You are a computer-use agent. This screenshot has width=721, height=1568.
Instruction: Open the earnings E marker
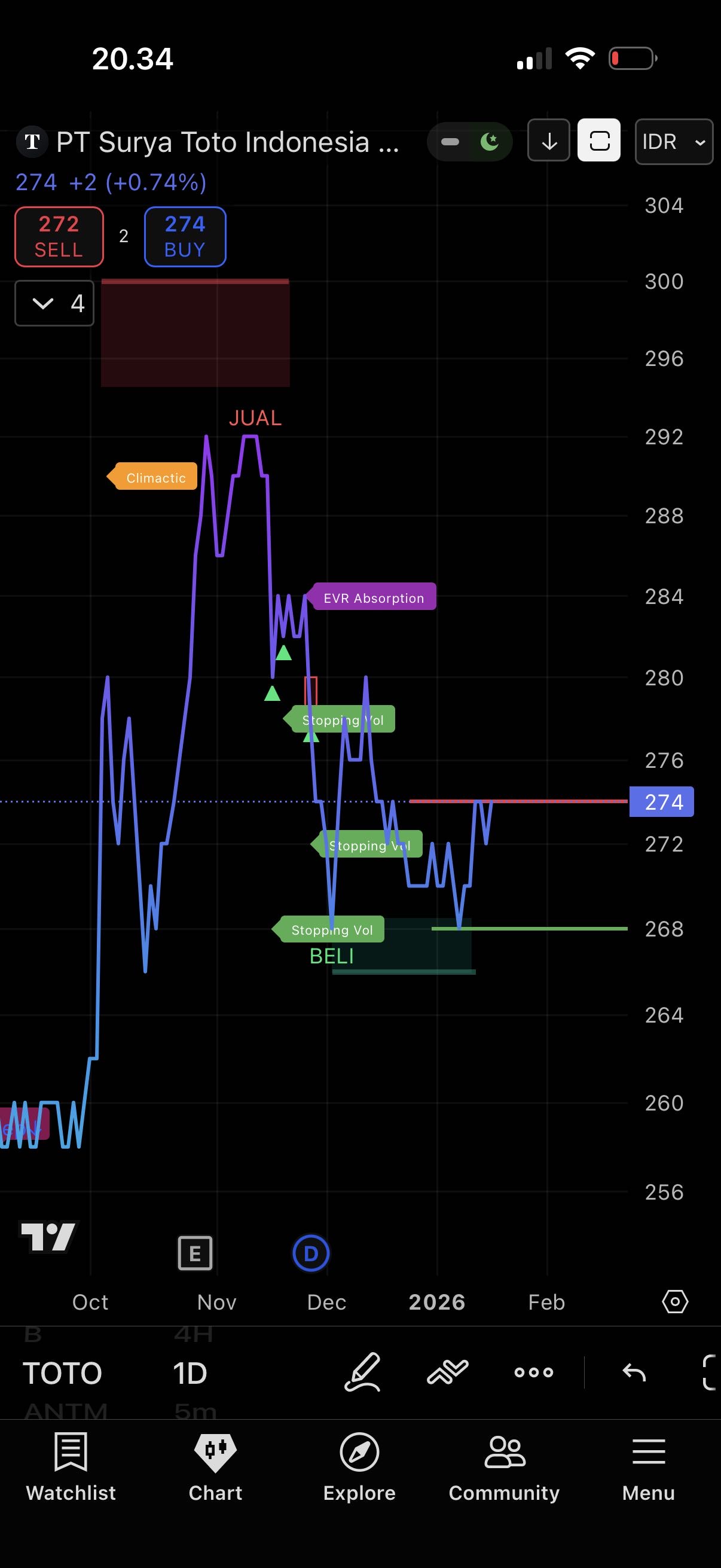195,1253
